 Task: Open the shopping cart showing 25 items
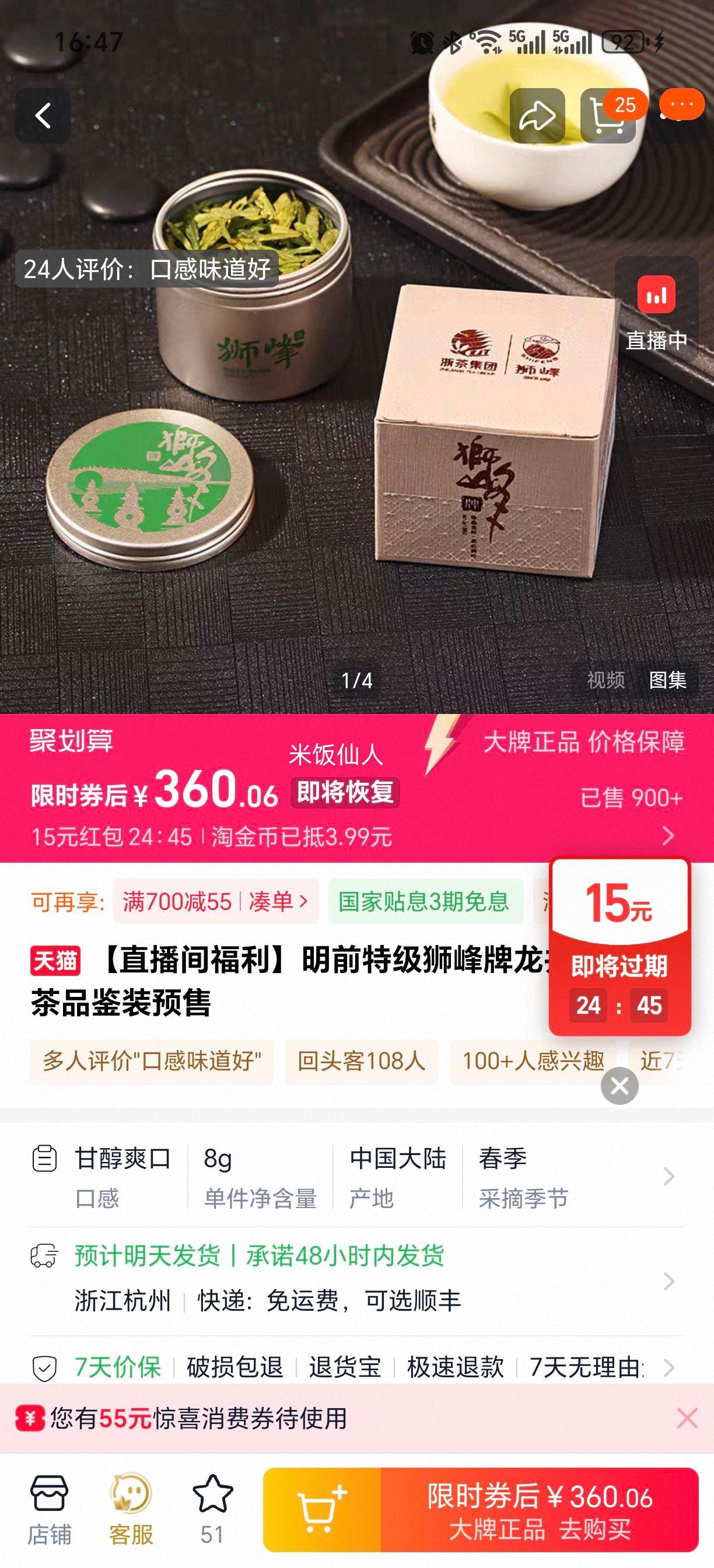[x=608, y=116]
